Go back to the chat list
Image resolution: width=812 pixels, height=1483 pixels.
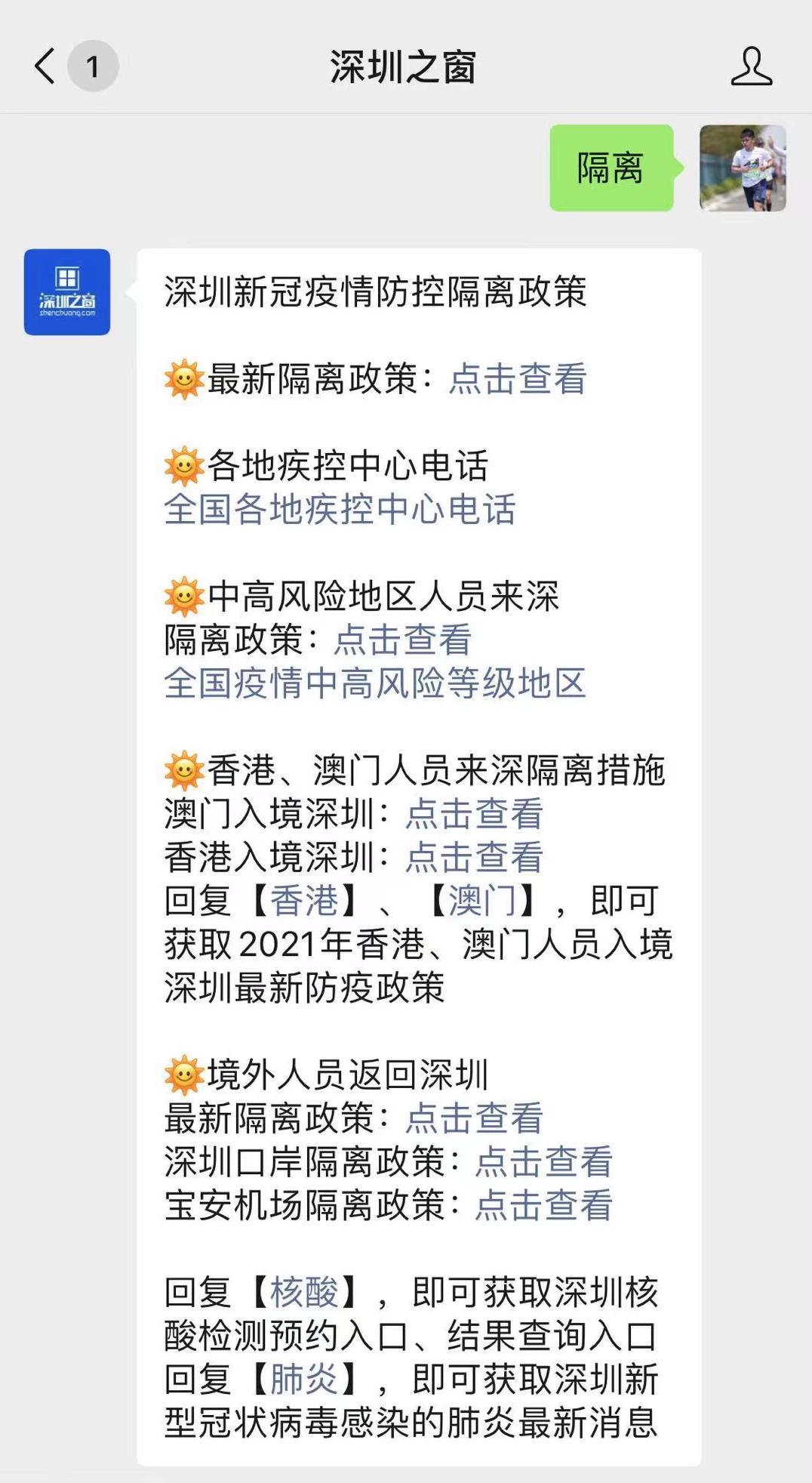click(x=47, y=66)
